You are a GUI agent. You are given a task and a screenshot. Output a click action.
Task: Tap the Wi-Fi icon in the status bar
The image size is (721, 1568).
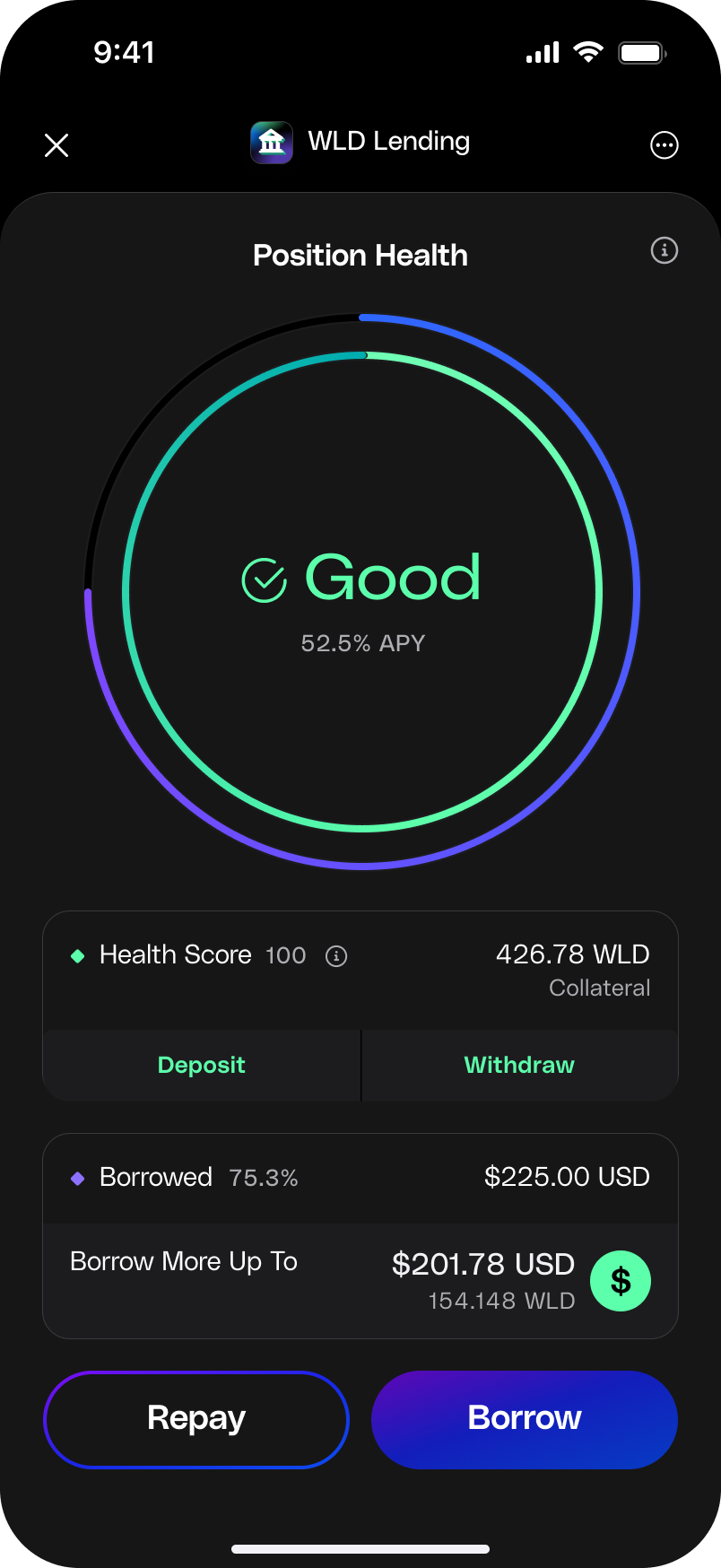(588, 52)
